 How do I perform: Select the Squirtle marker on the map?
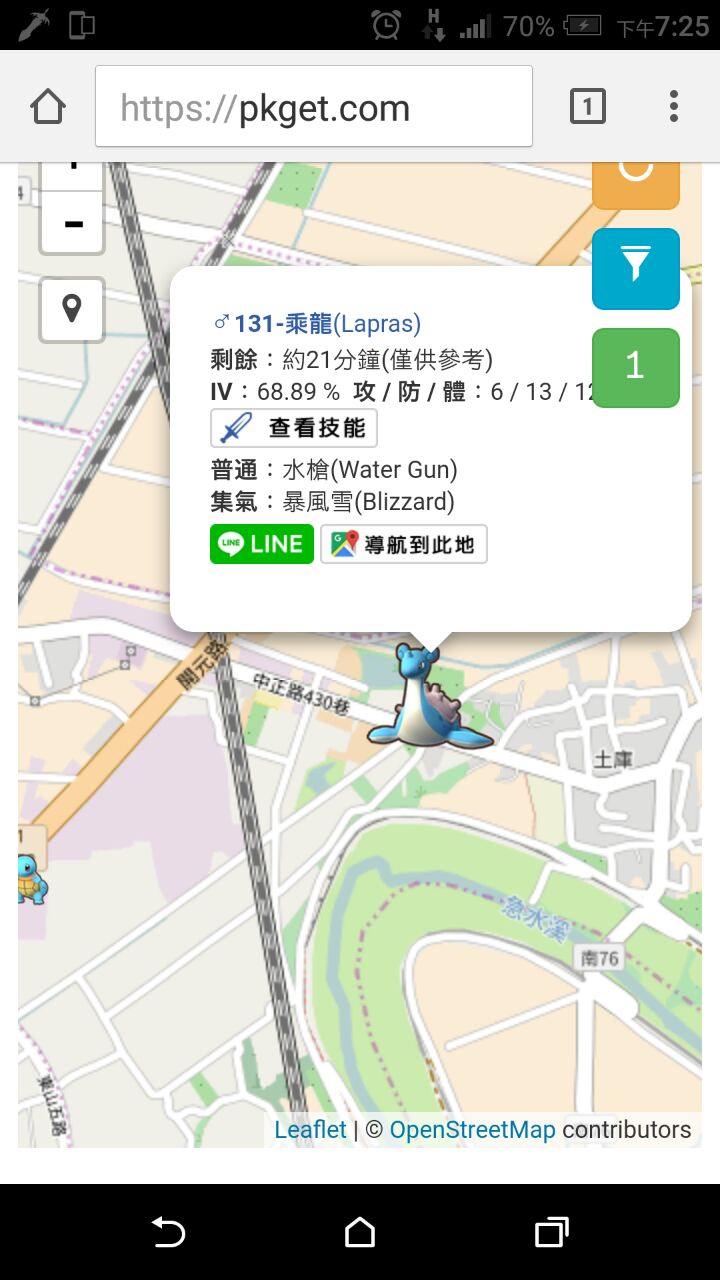tap(32, 879)
